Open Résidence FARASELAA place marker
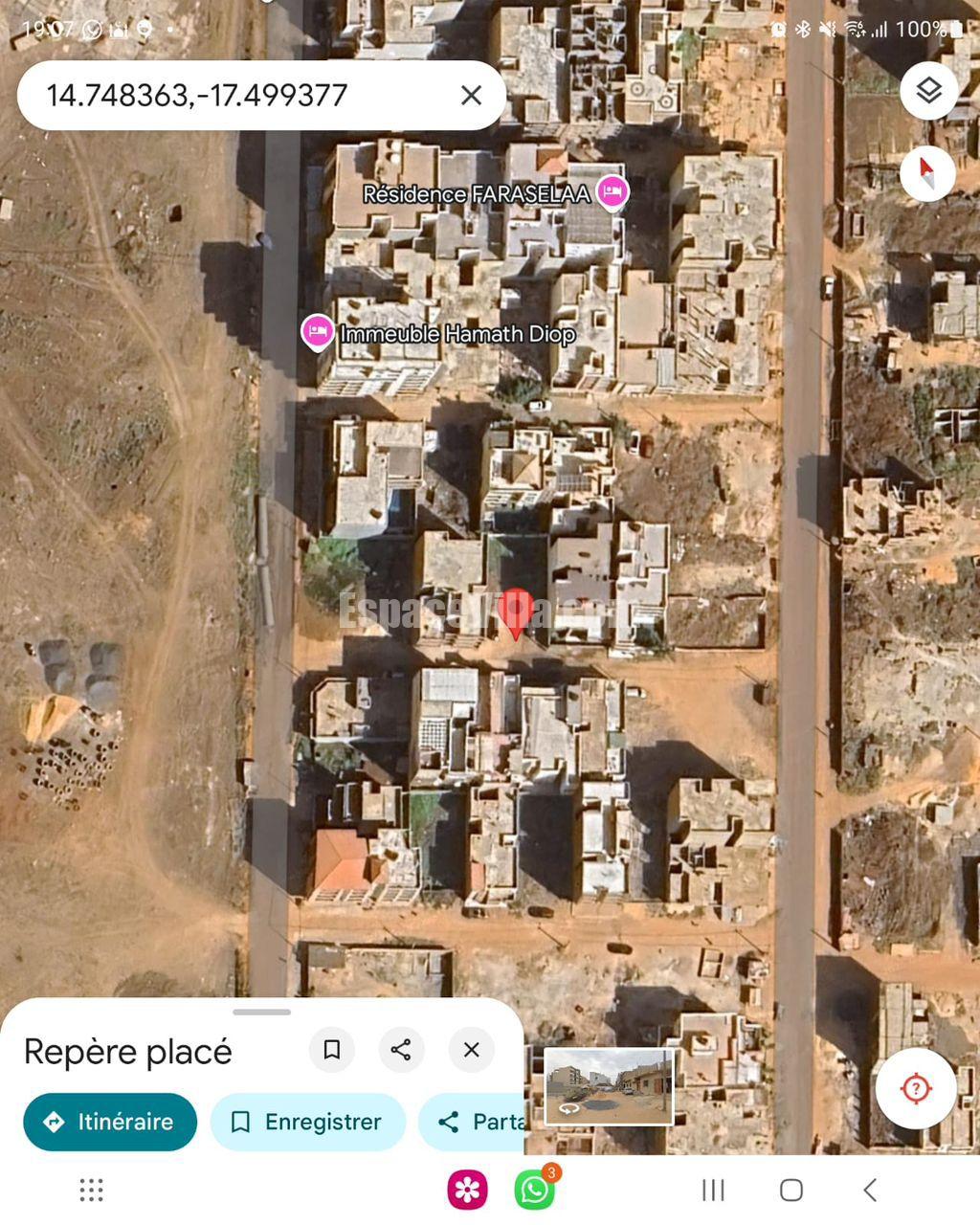980x1225 pixels. point(612,191)
